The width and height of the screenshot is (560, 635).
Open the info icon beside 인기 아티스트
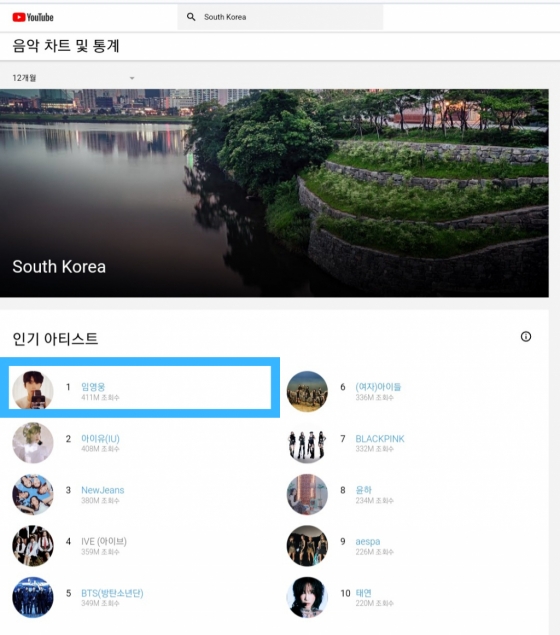(x=526, y=337)
